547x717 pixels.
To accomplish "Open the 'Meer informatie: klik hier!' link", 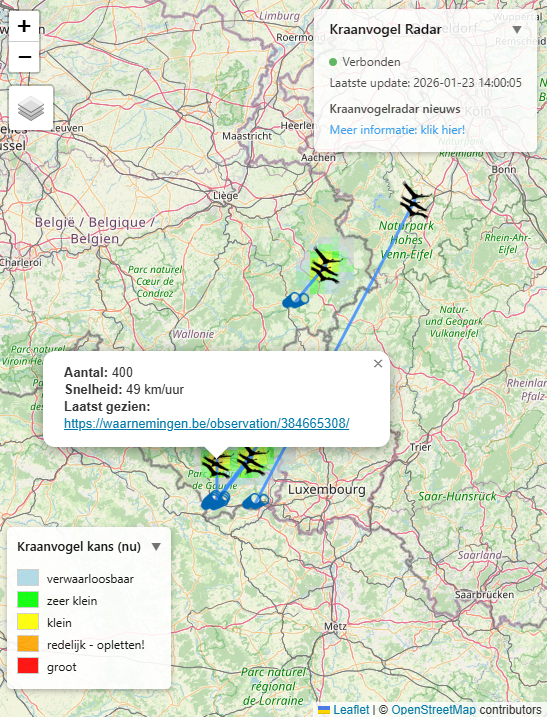I will click(397, 130).
